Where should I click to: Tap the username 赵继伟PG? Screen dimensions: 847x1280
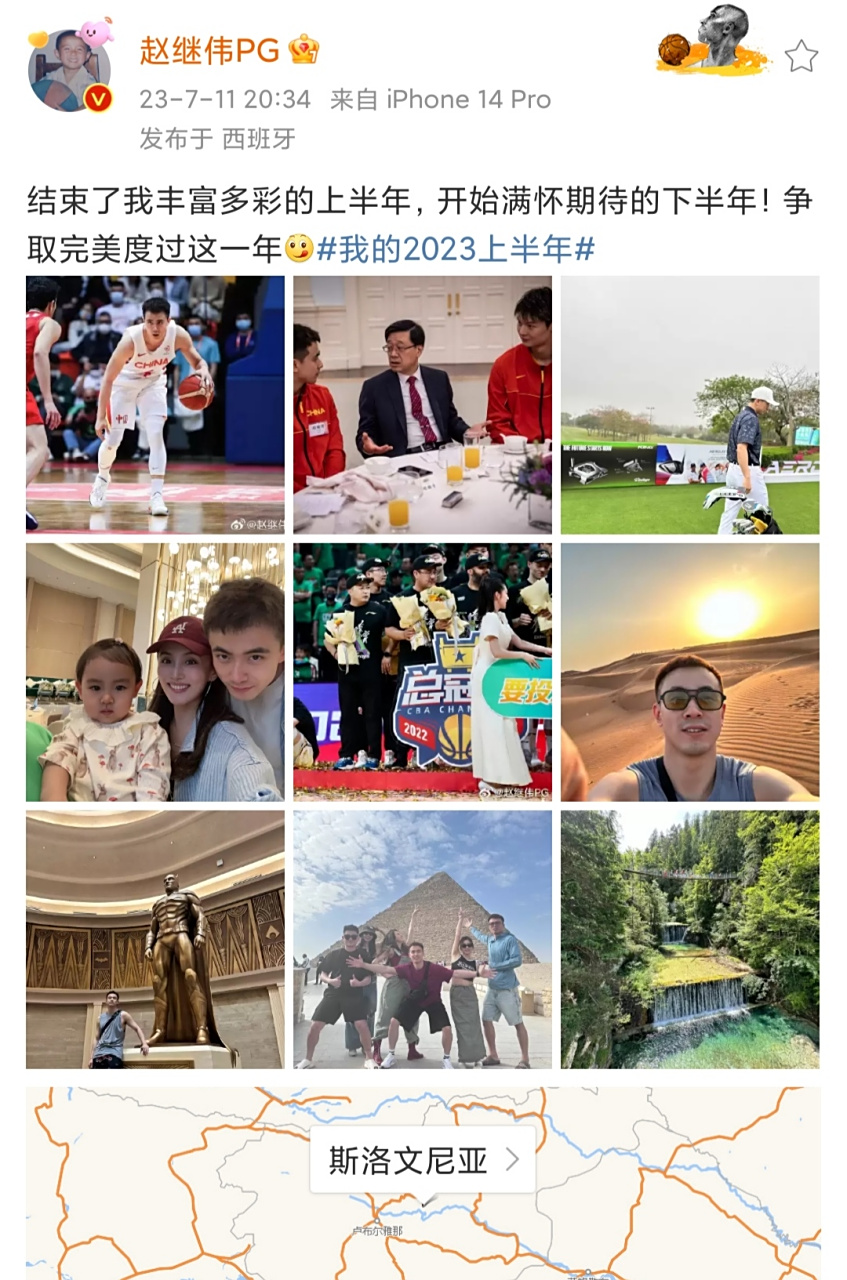[209, 50]
